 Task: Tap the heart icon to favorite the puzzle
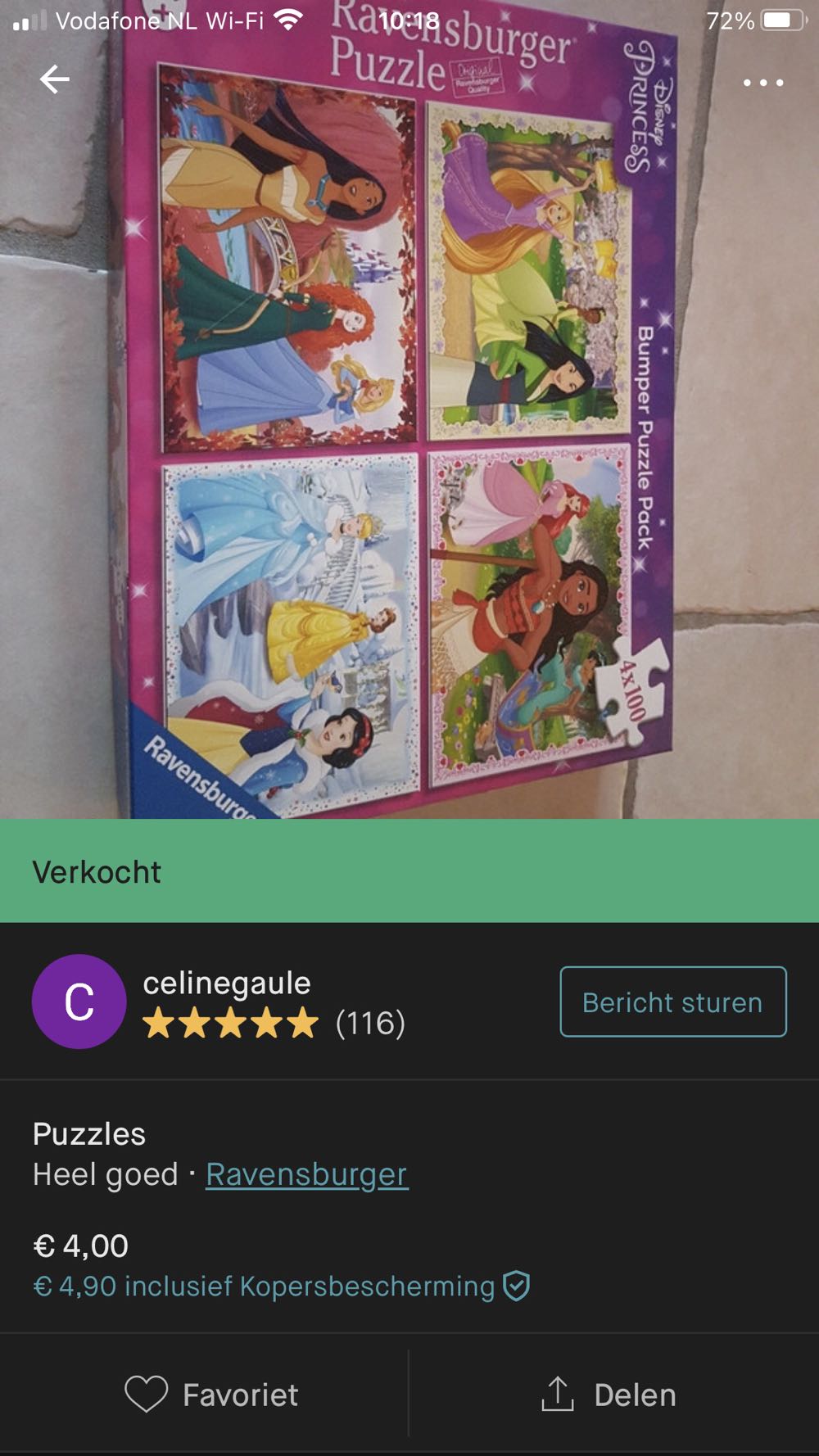pyautogui.click(x=147, y=1395)
